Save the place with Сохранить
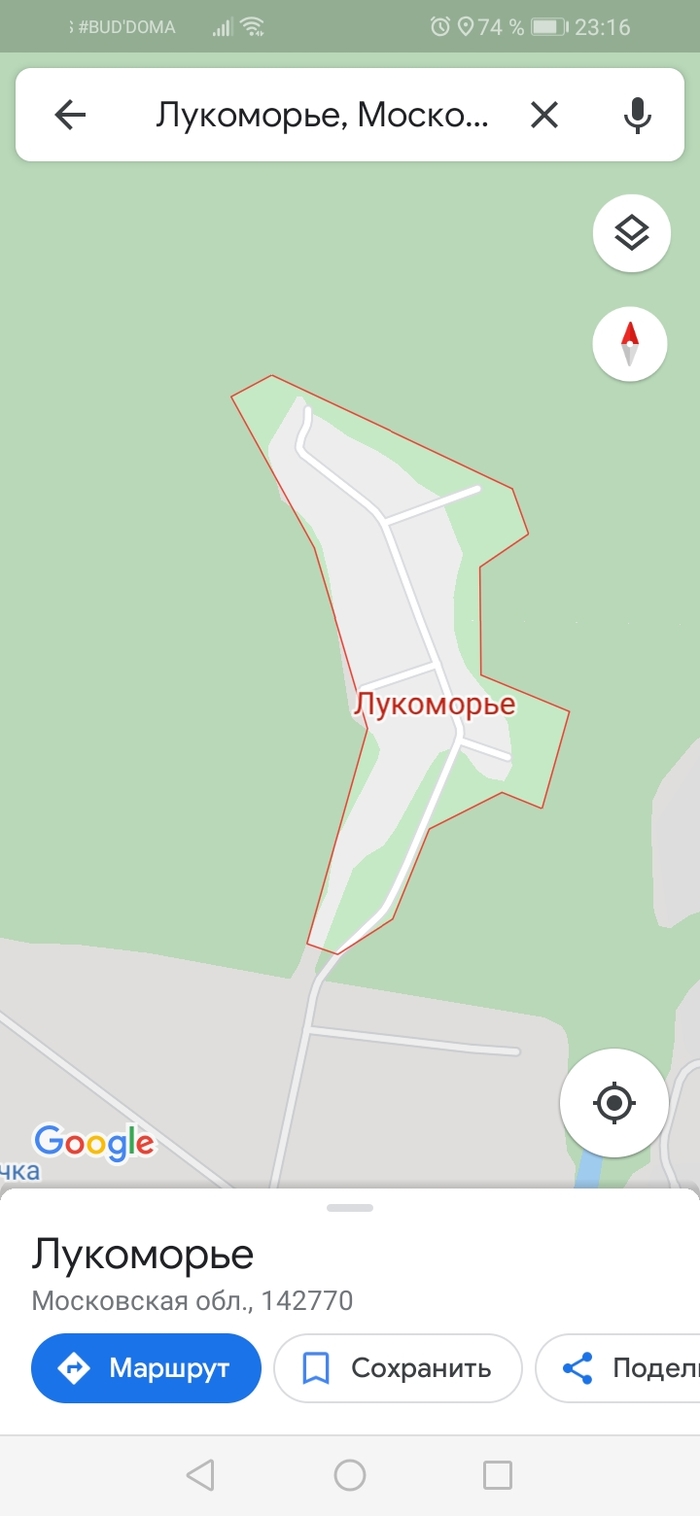Screen dimensions: 700x1516 coord(398,1368)
